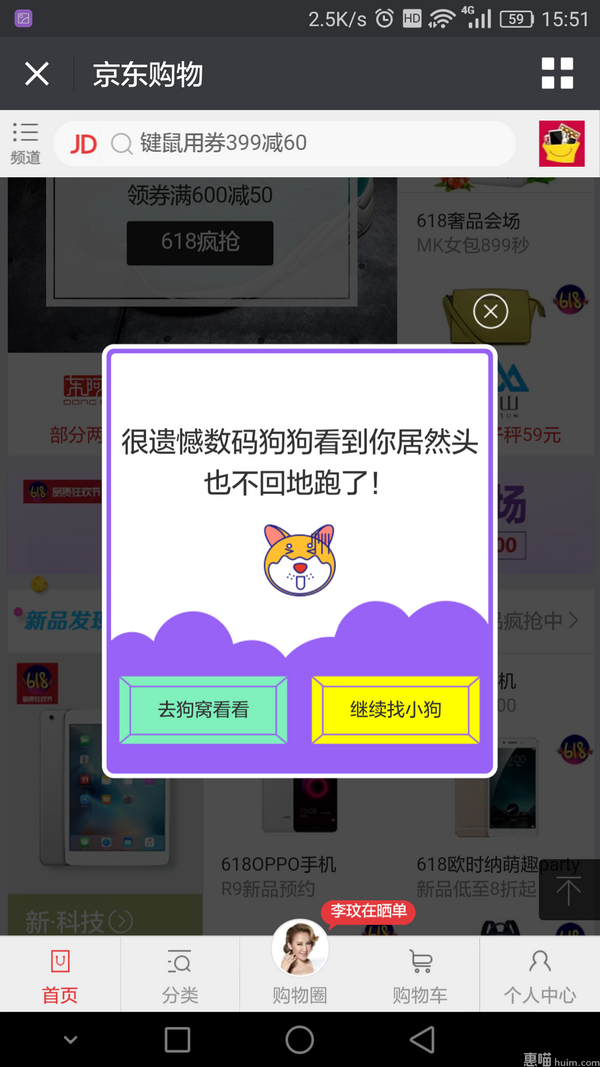Choose 继续找小狗 button

click(395, 710)
